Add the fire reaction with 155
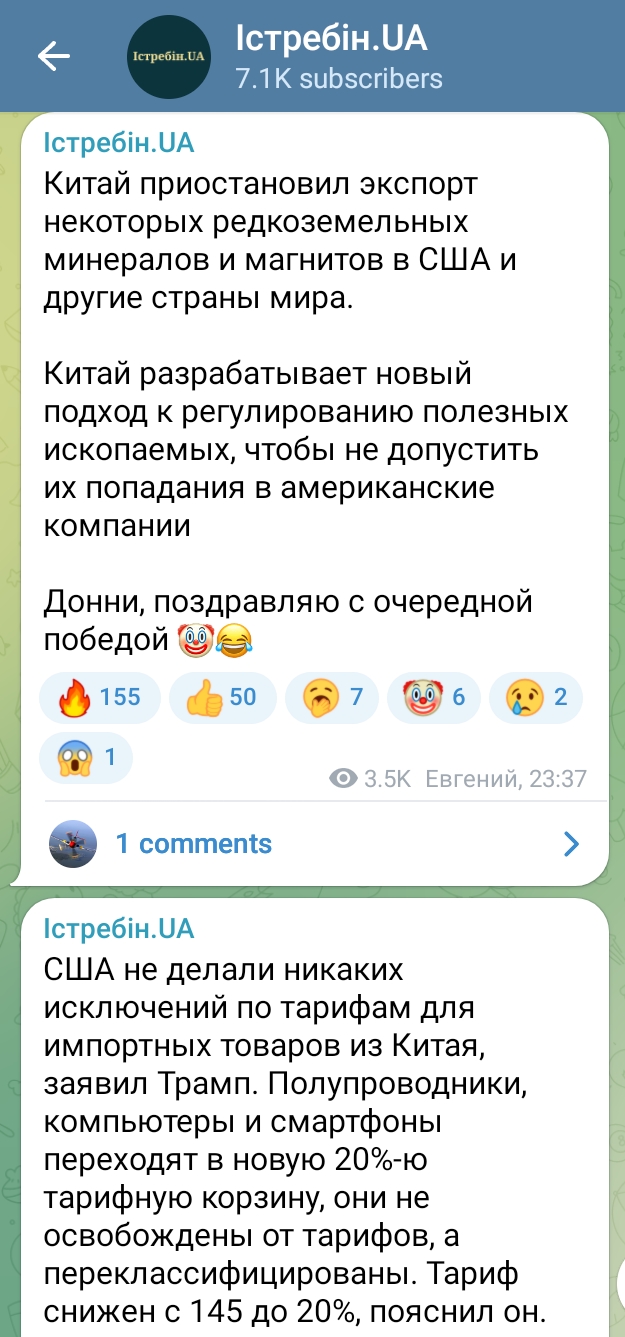The width and height of the screenshot is (625, 1337). (x=99, y=697)
